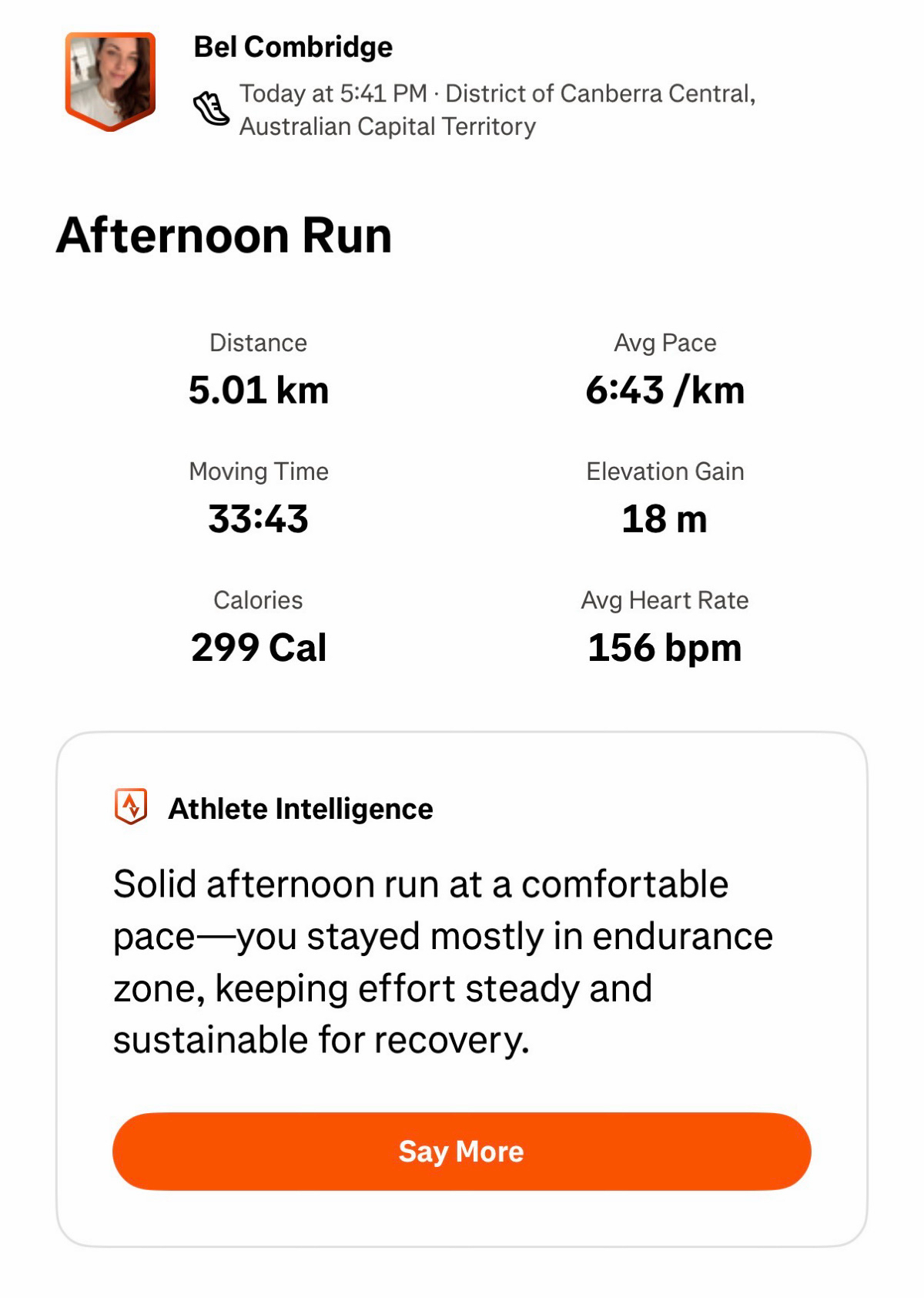Screen dimensions: 924x1298
Task: Tap the Say More button
Action: (461, 1151)
